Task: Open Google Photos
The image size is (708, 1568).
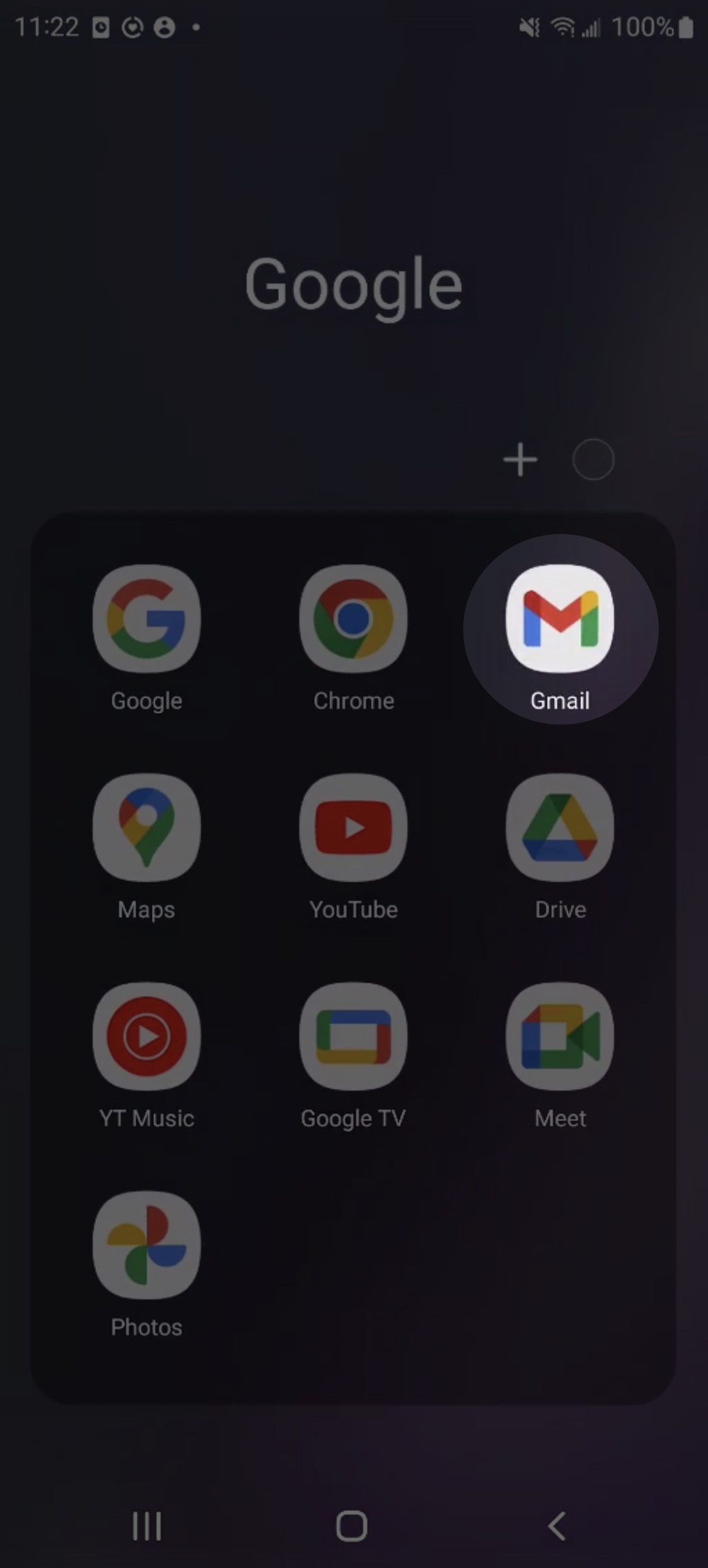Action: (x=146, y=1245)
